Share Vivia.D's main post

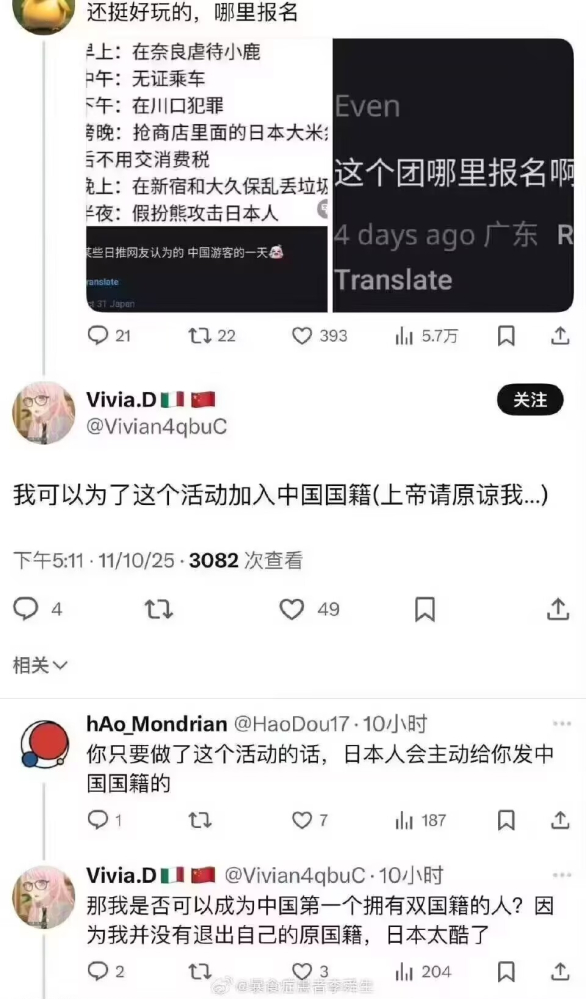pyautogui.click(x=557, y=609)
